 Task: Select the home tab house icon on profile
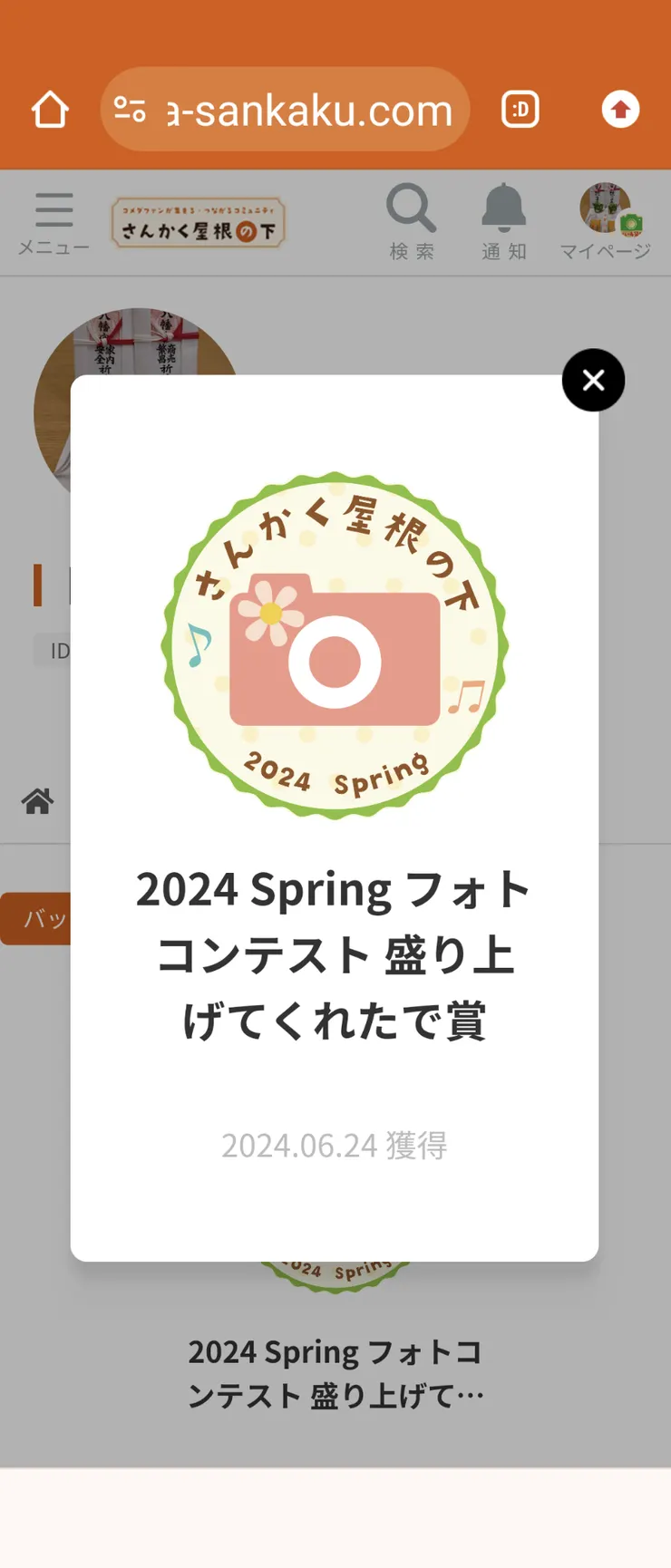tap(37, 801)
